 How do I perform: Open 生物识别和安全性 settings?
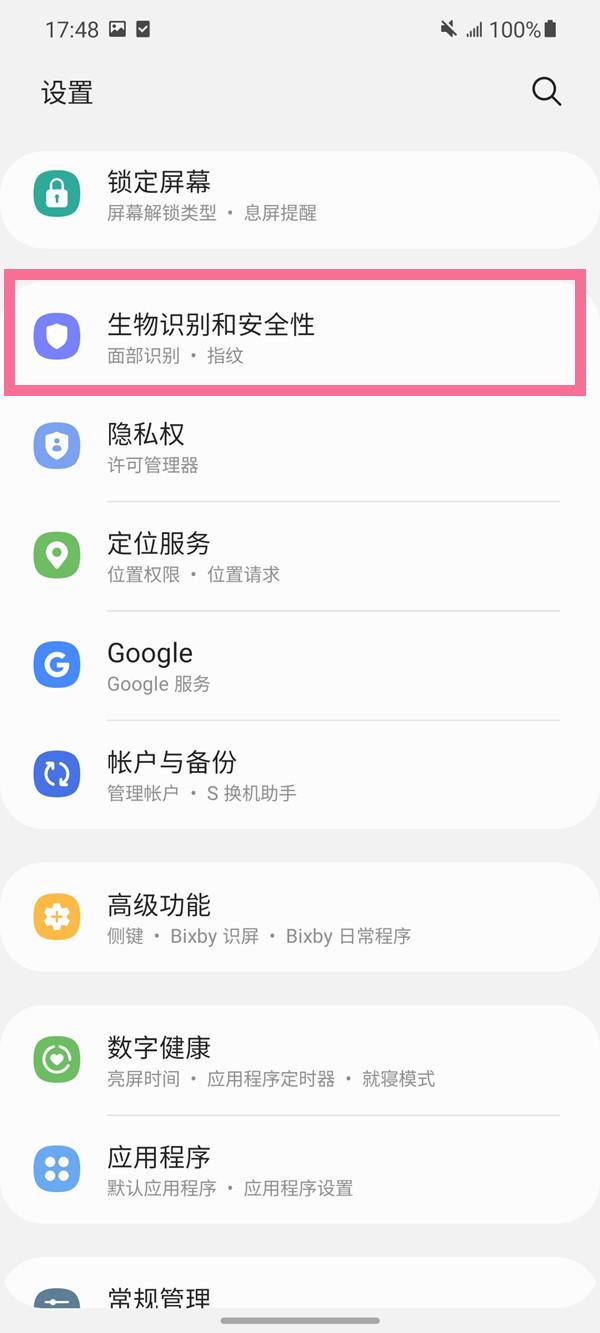300,338
